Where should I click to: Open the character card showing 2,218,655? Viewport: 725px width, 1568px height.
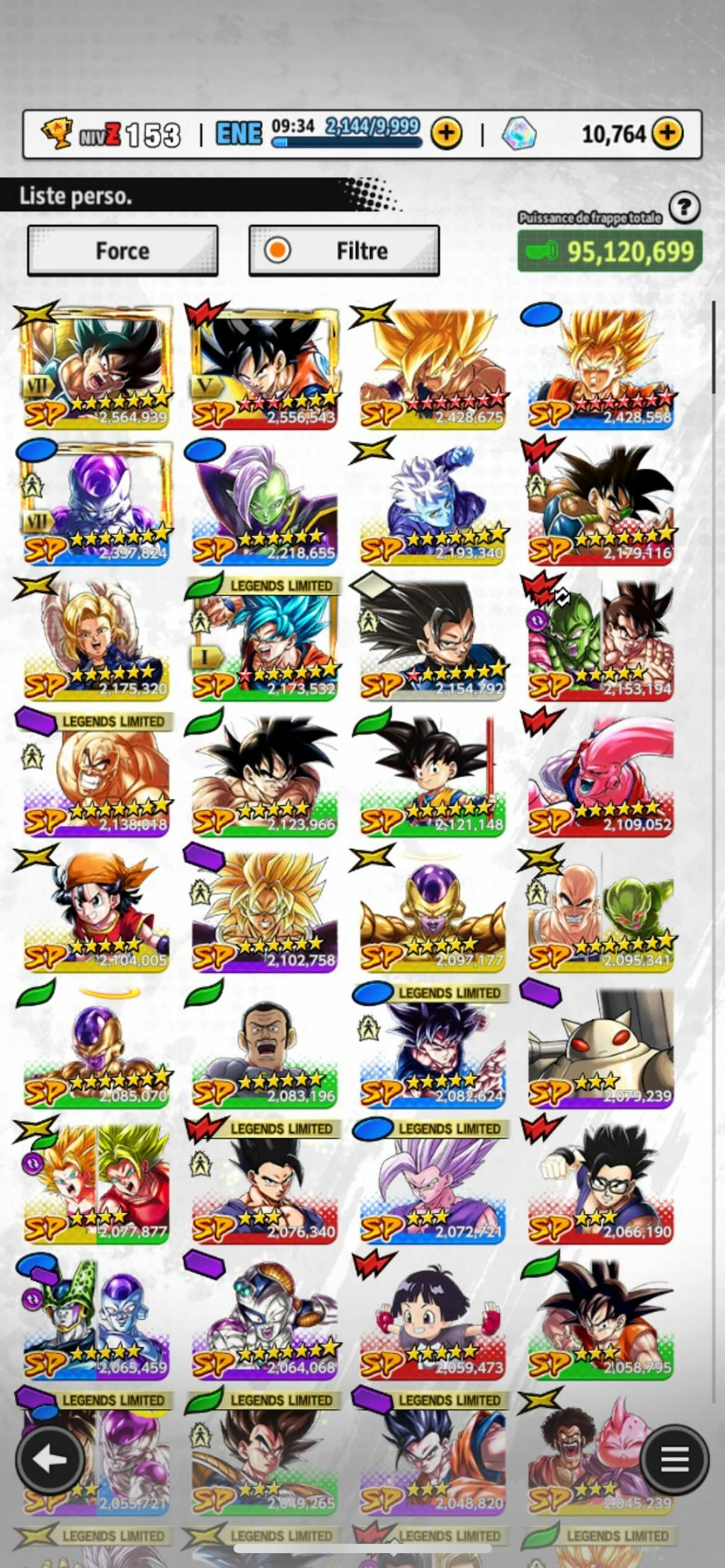[x=264, y=502]
